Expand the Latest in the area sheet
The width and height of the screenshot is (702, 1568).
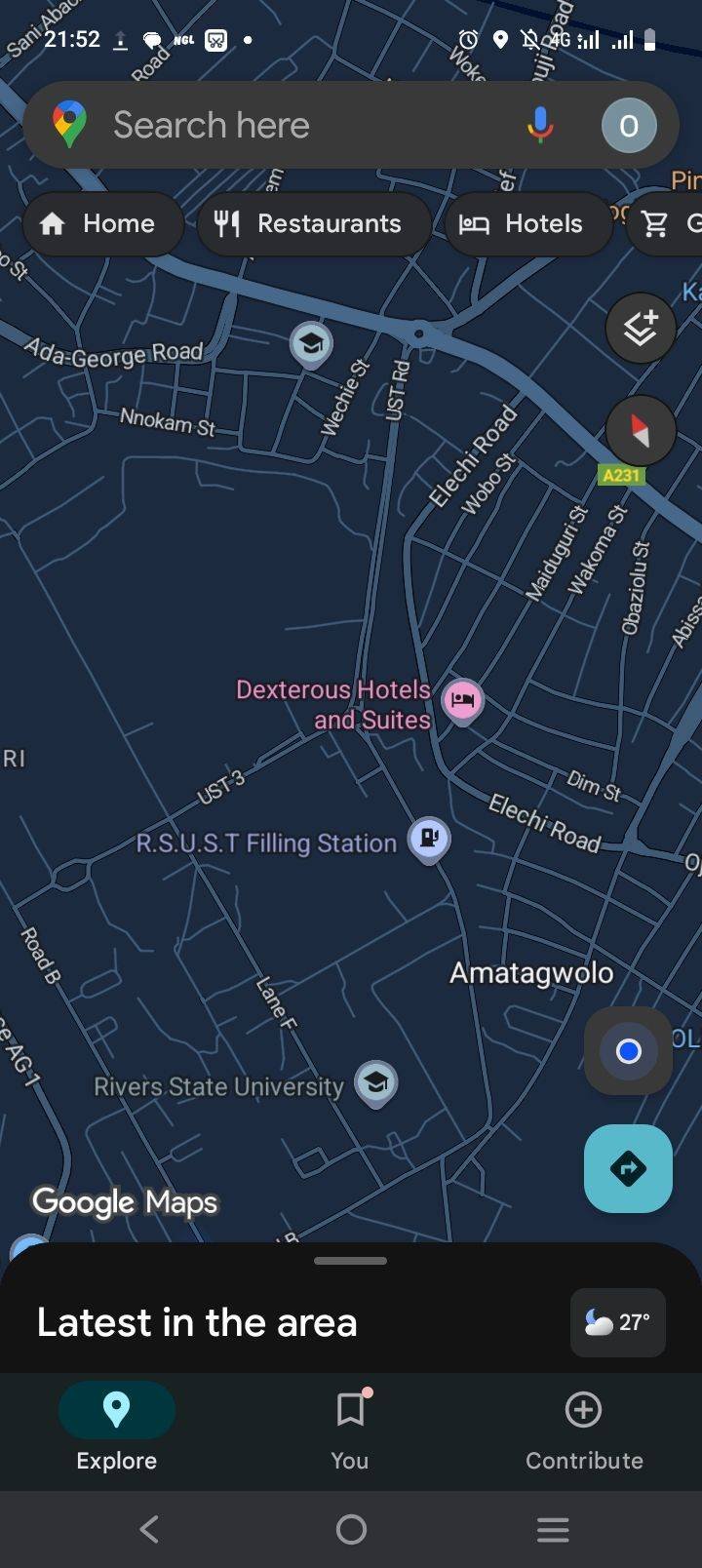pyautogui.click(x=350, y=1262)
